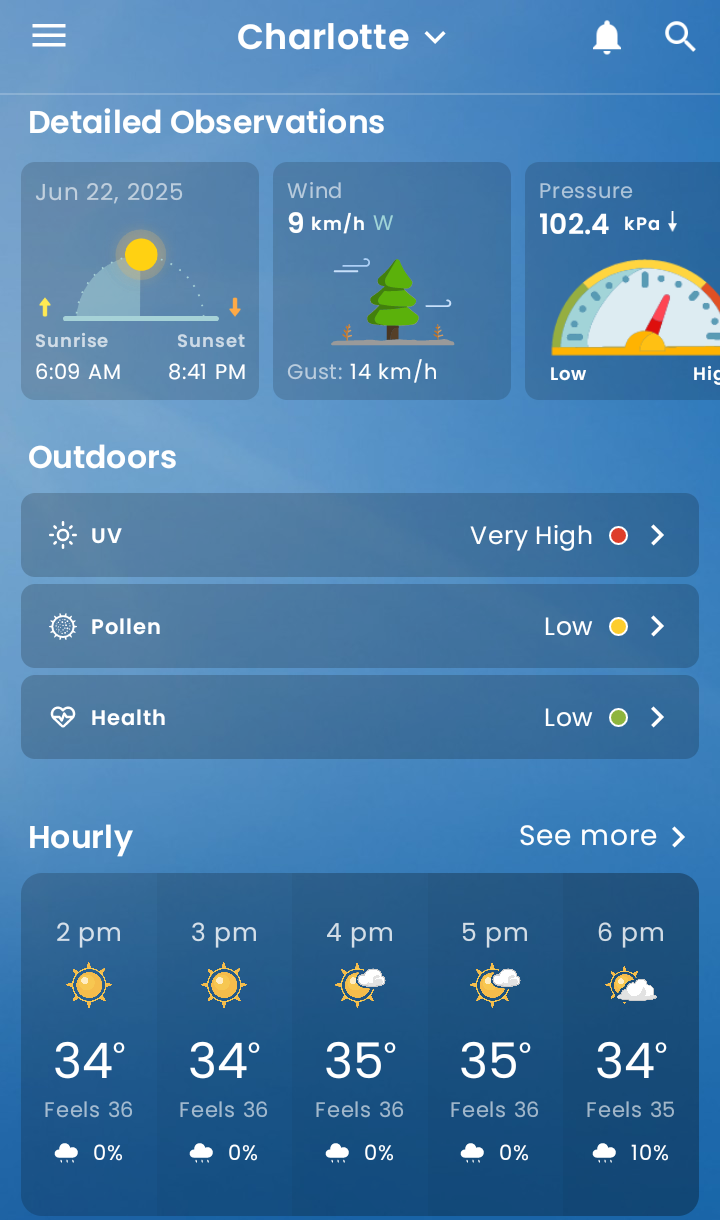Screen dimensions: 720x1220
Task: Open the UV Very High row
Action: coord(360,535)
